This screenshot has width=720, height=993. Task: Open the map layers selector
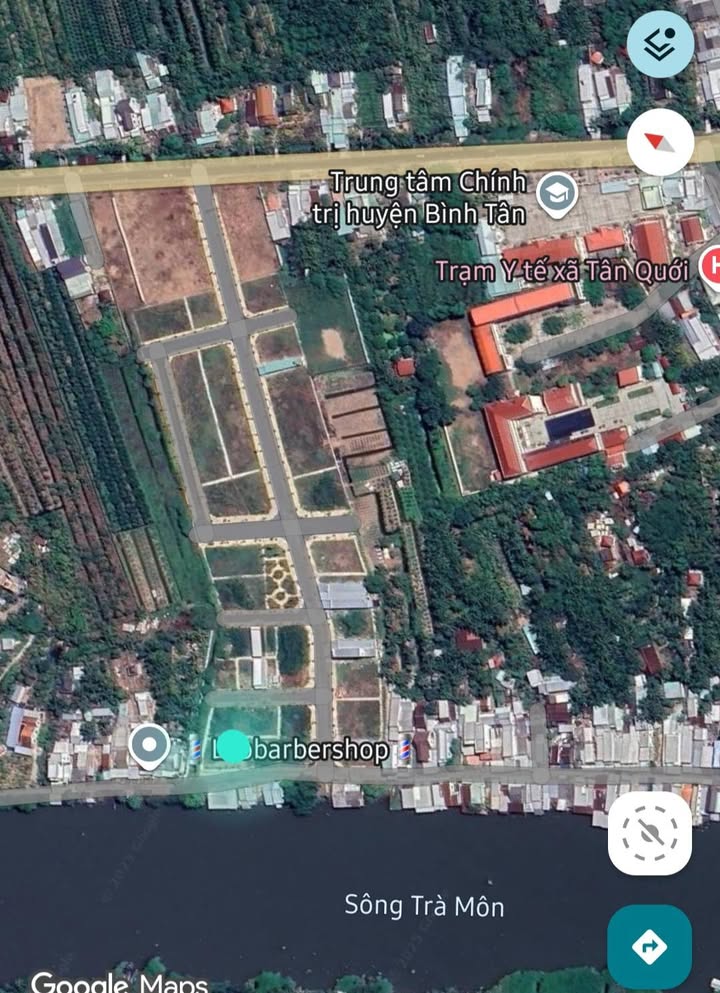tap(660, 44)
